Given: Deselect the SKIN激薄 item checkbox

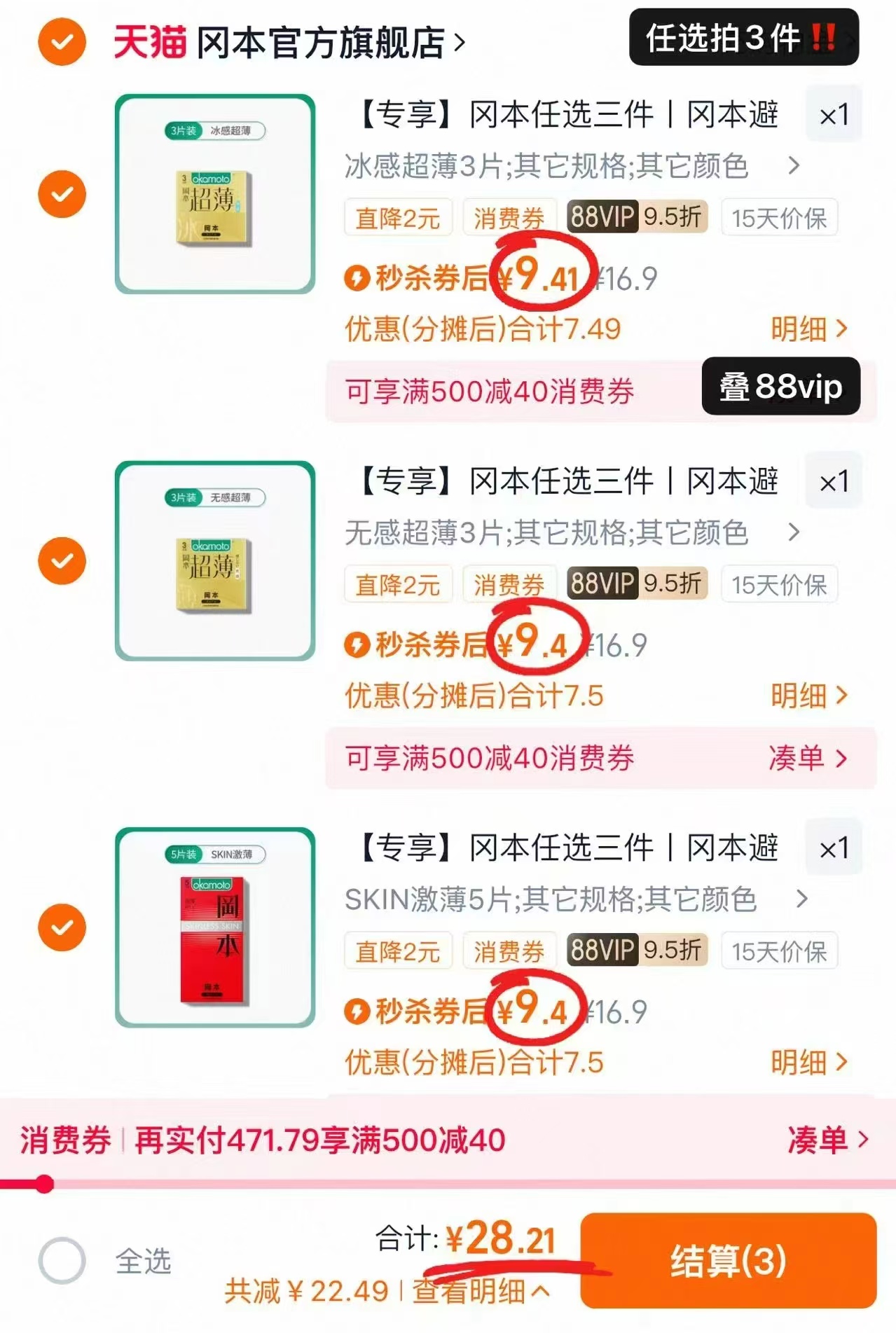Looking at the screenshot, I should (62, 927).
